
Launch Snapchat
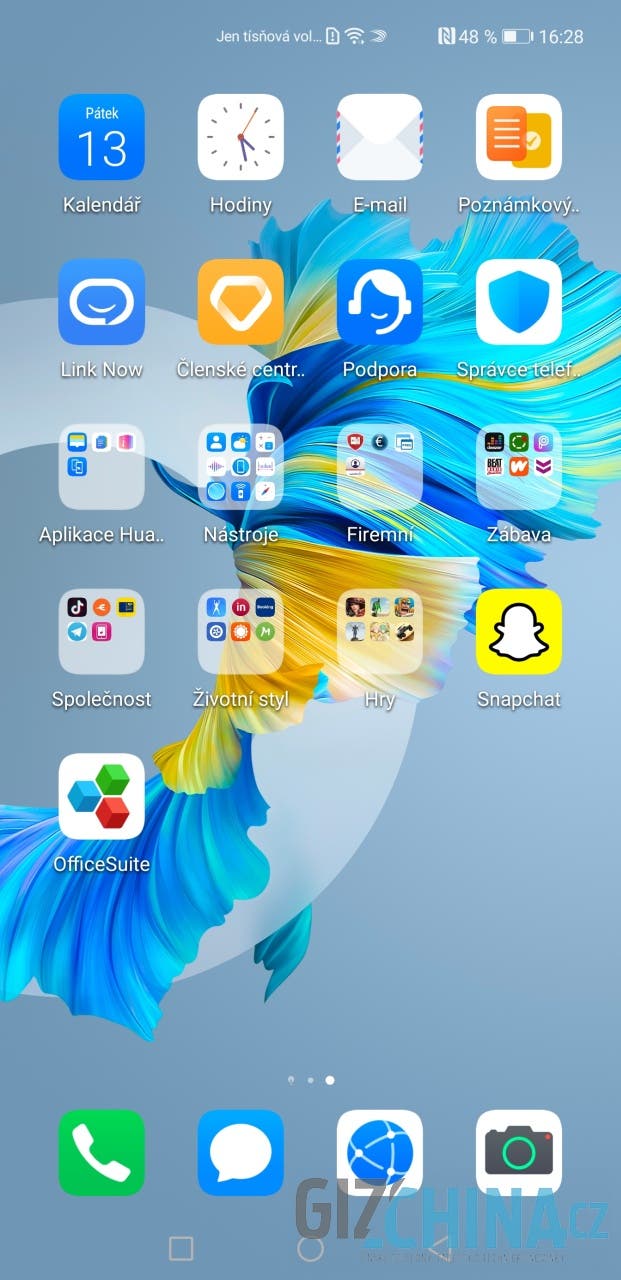519,632
